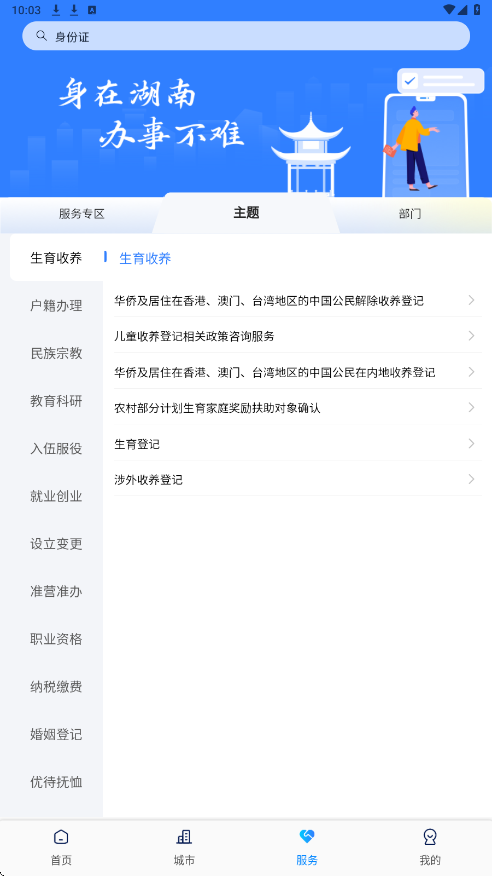Switch to the 服务专区 tab
Image resolution: width=492 pixels, height=876 pixels.
point(82,214)
